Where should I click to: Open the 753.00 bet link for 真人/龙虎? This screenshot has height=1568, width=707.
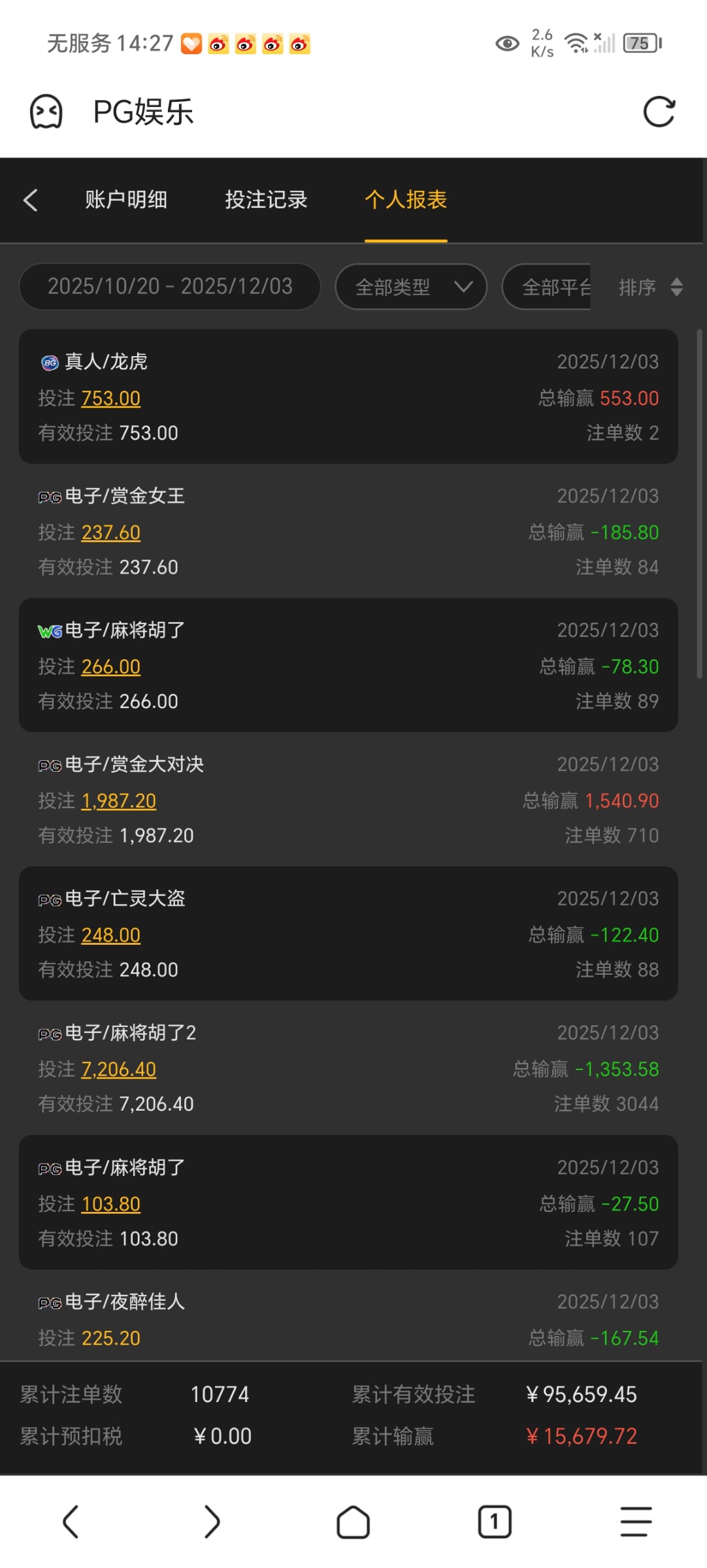111,399
